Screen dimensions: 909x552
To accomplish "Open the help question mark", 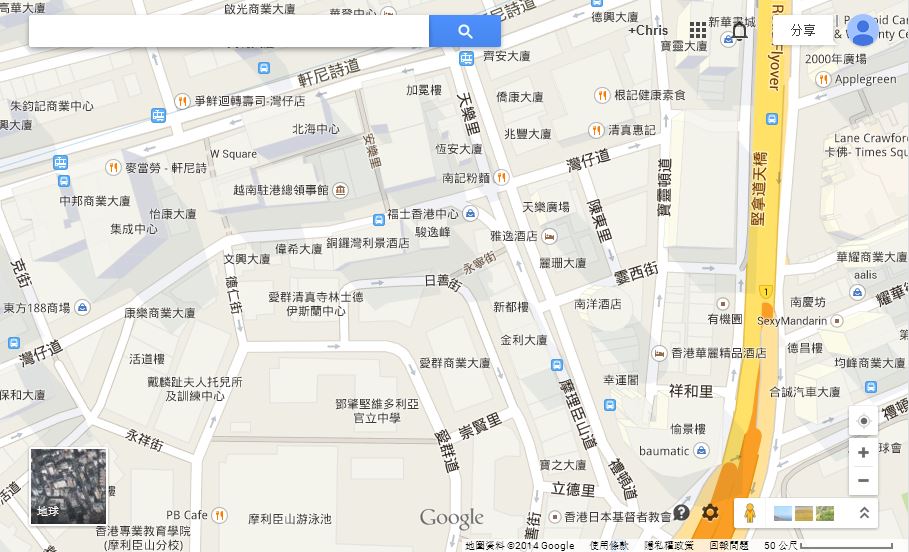I will click(681, 512).
